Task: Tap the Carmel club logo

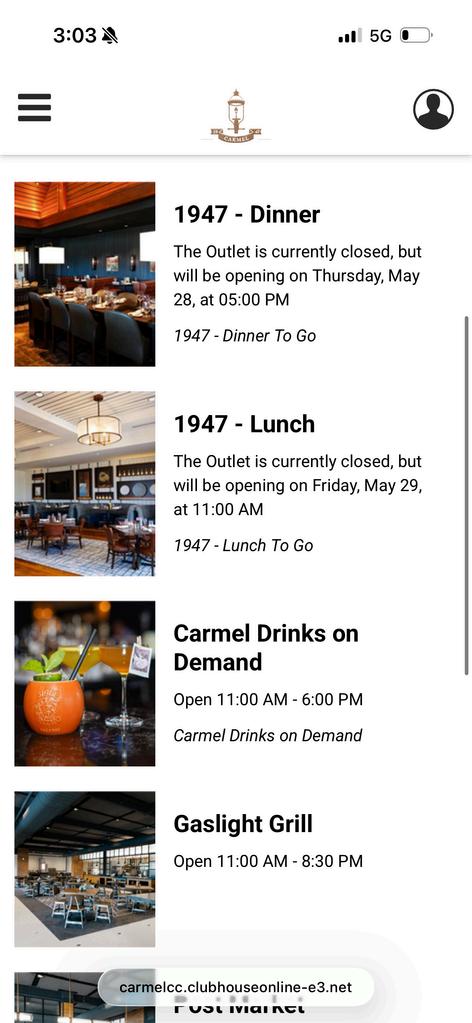Action: click(236, 115)
